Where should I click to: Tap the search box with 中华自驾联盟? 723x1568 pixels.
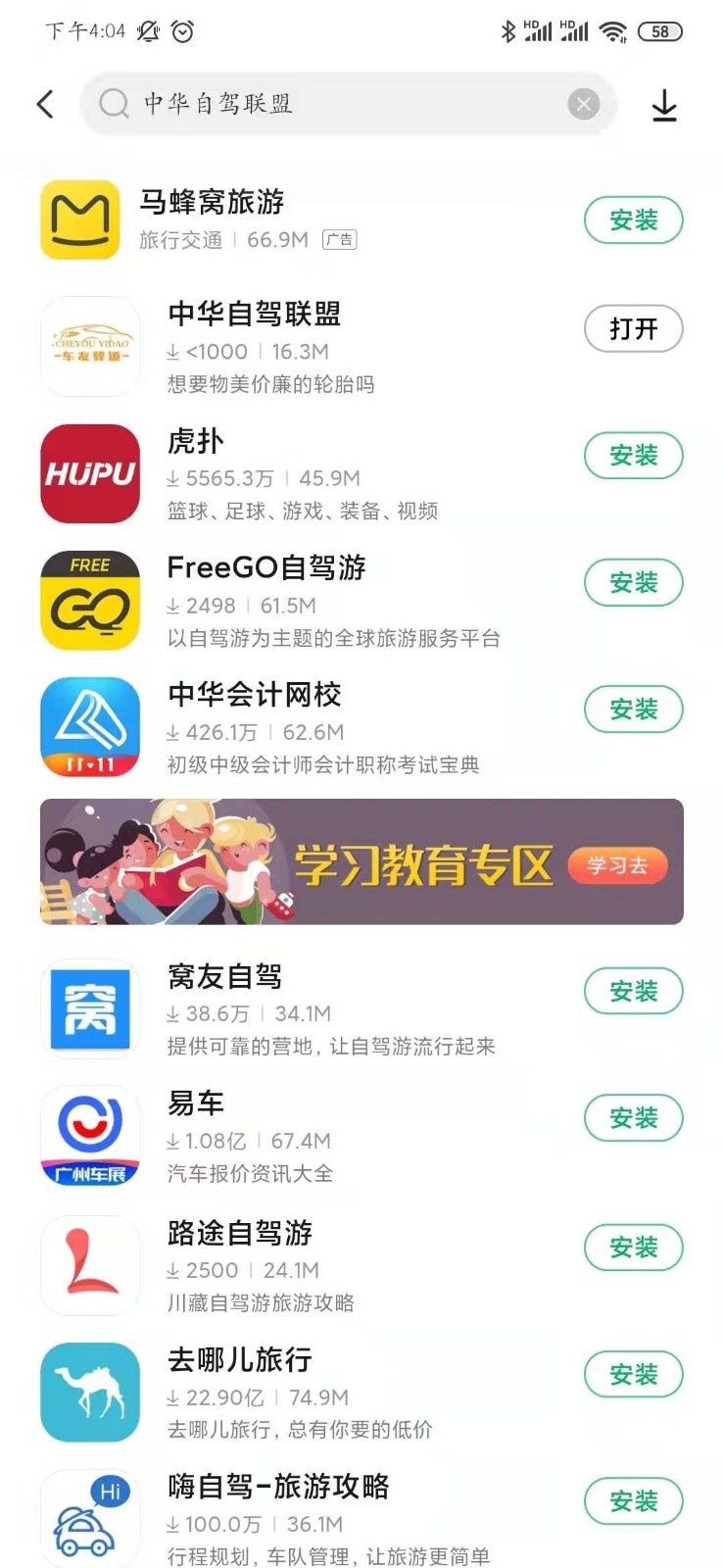pyautogui.click(x=333, y=104)
